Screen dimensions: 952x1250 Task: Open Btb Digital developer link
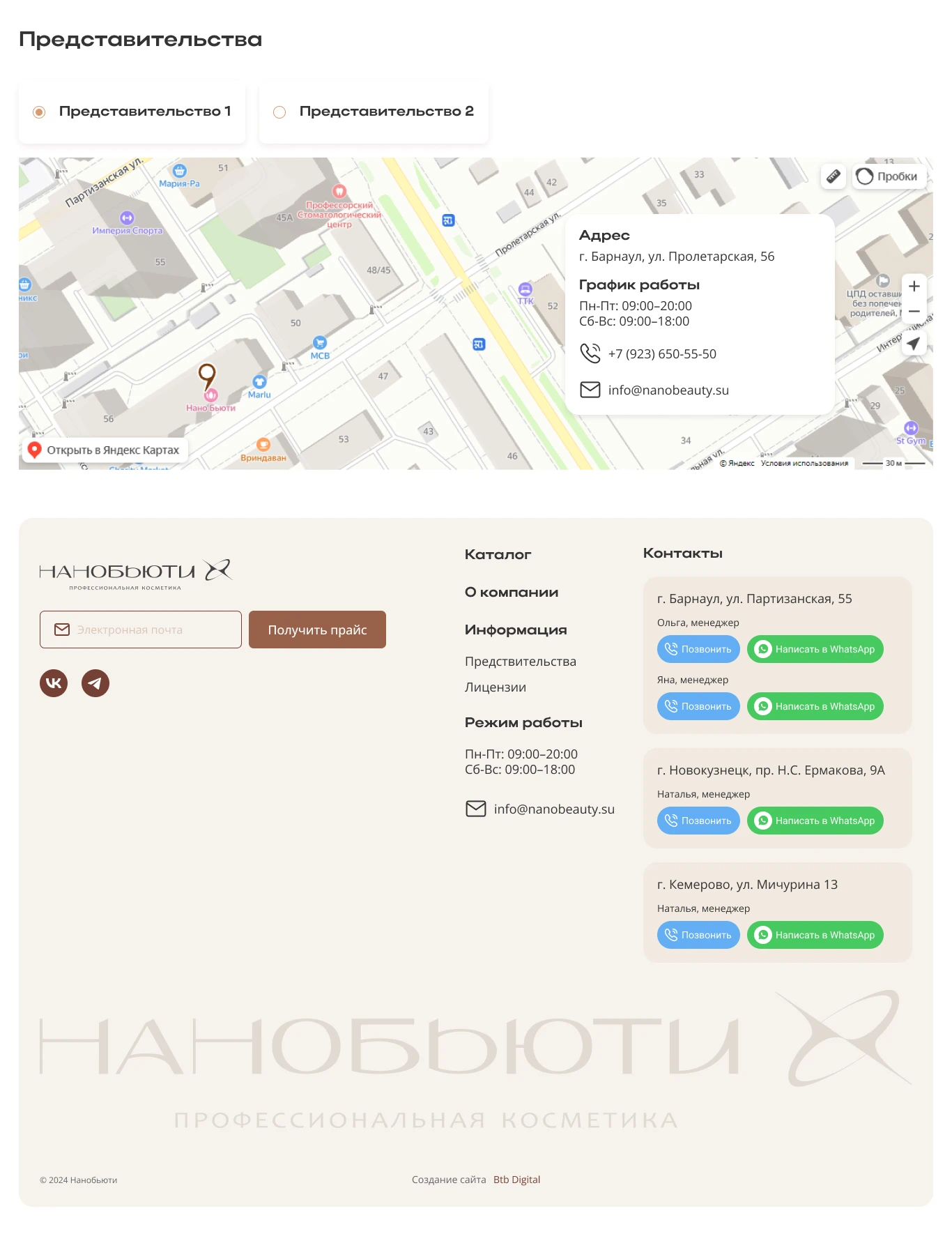pyautogui.click(x=516, y=1180)
